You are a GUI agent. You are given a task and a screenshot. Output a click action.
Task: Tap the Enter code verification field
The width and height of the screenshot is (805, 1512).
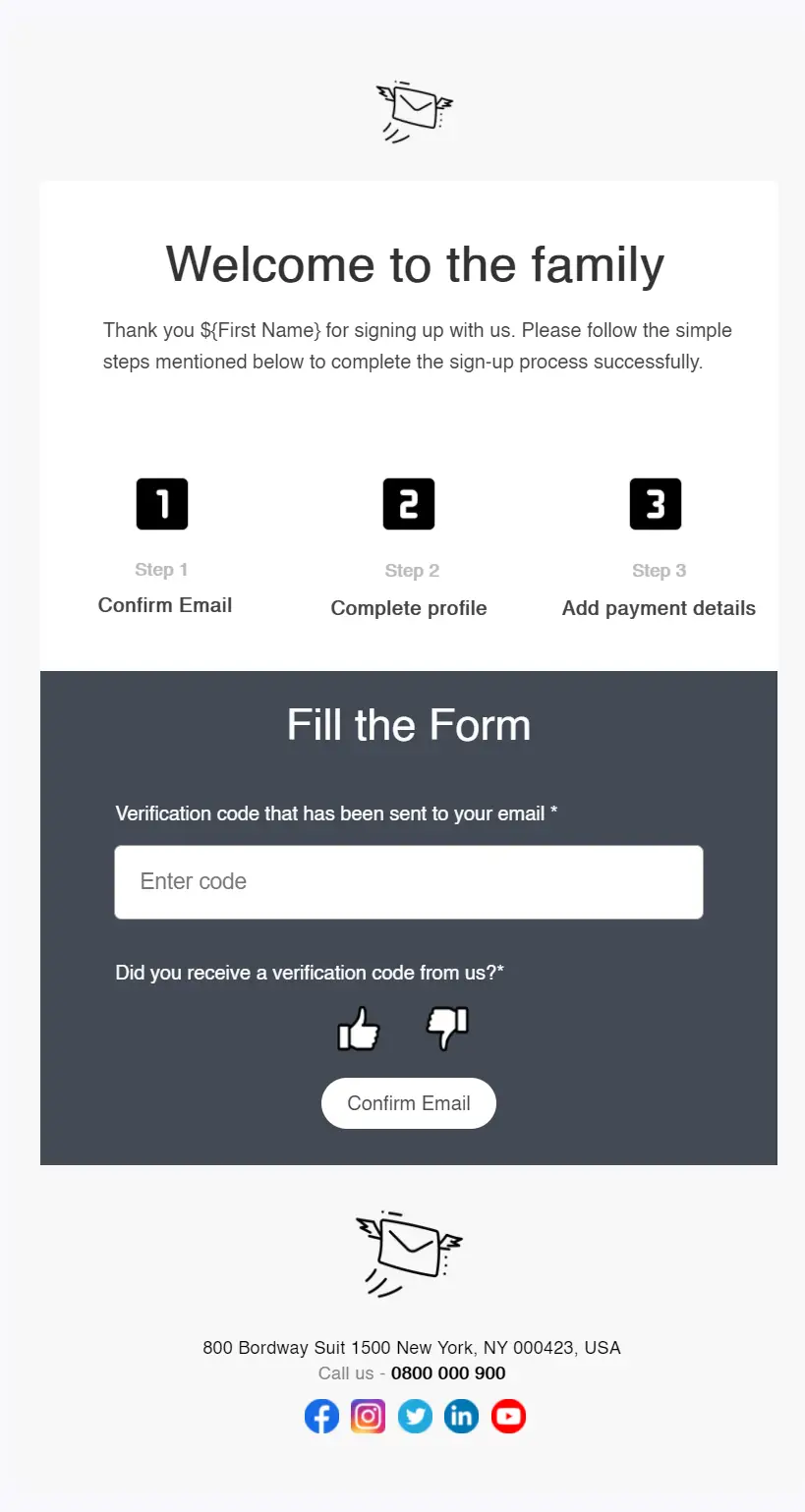[x=409, y=882]
